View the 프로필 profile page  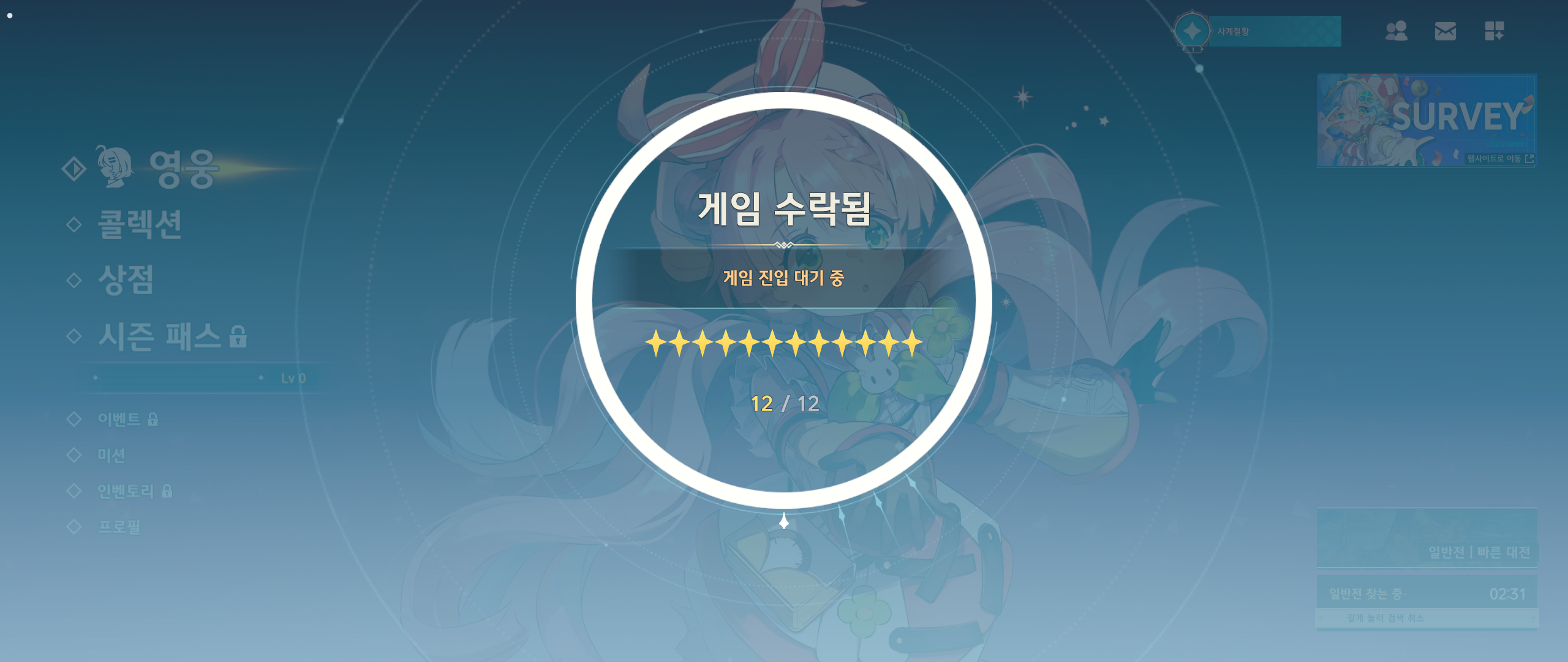tap(119, 527)
